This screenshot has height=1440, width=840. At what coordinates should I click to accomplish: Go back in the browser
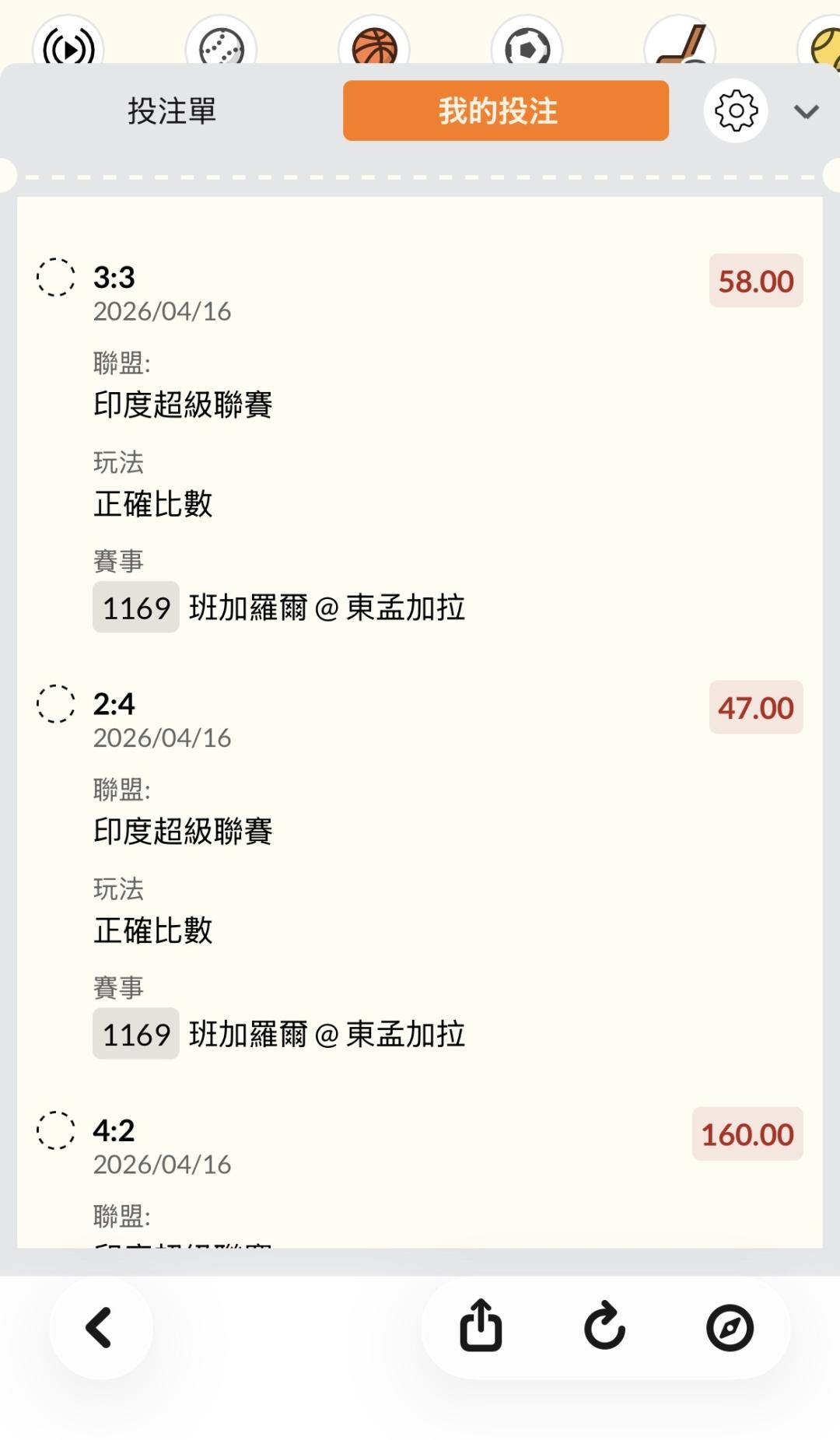100,1327
